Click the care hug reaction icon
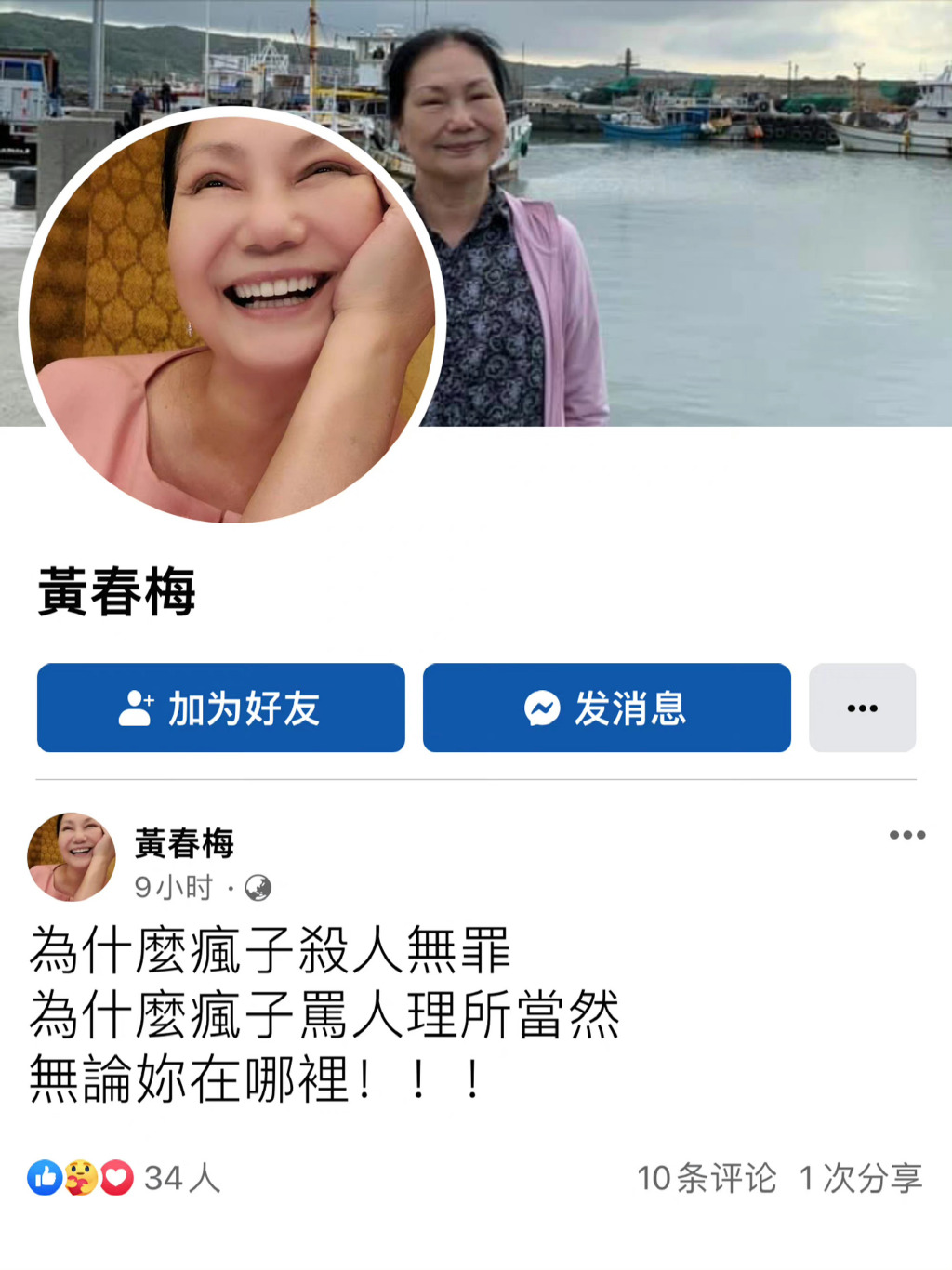 [80, 1177]
